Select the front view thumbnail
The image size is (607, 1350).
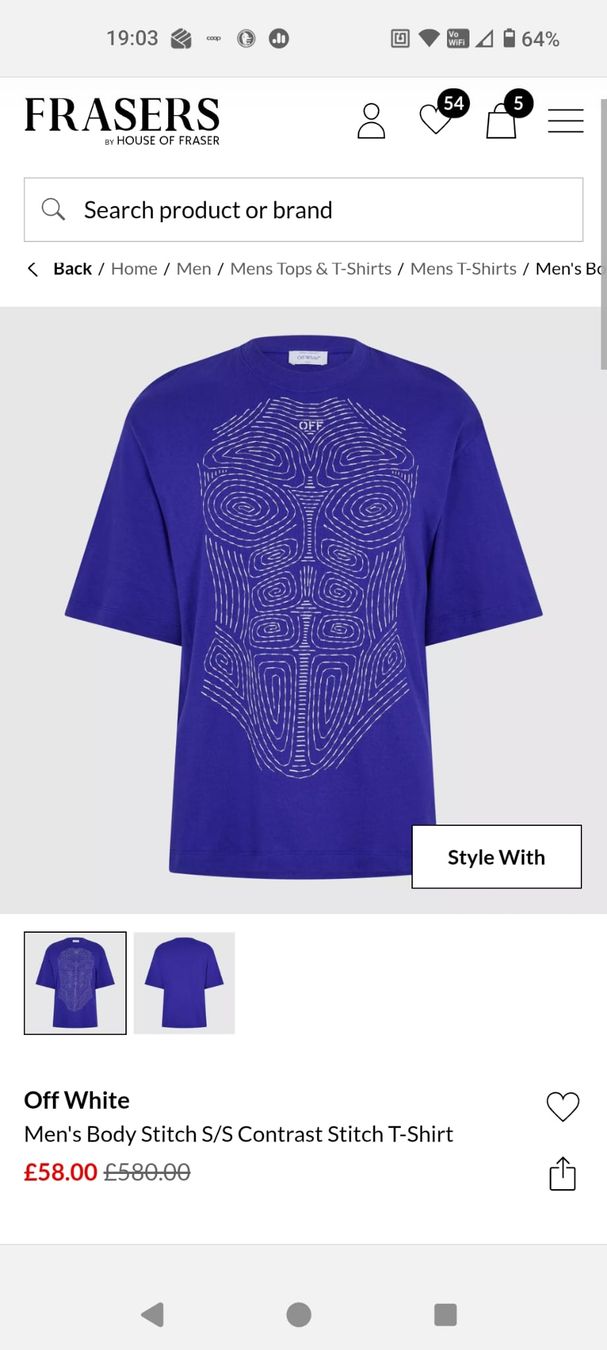(x=75, y=983)
